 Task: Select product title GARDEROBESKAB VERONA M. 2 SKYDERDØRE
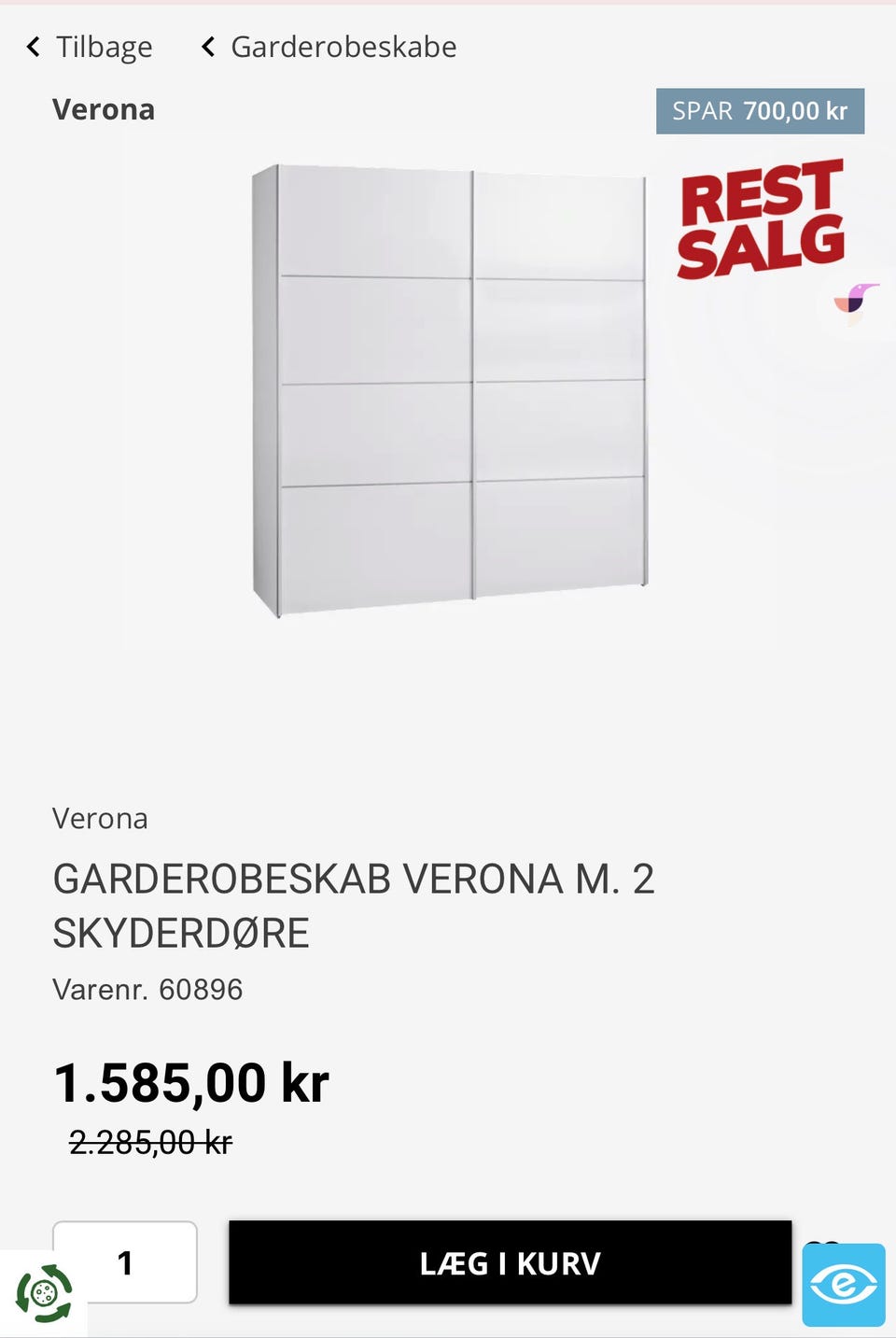point(355,904)
